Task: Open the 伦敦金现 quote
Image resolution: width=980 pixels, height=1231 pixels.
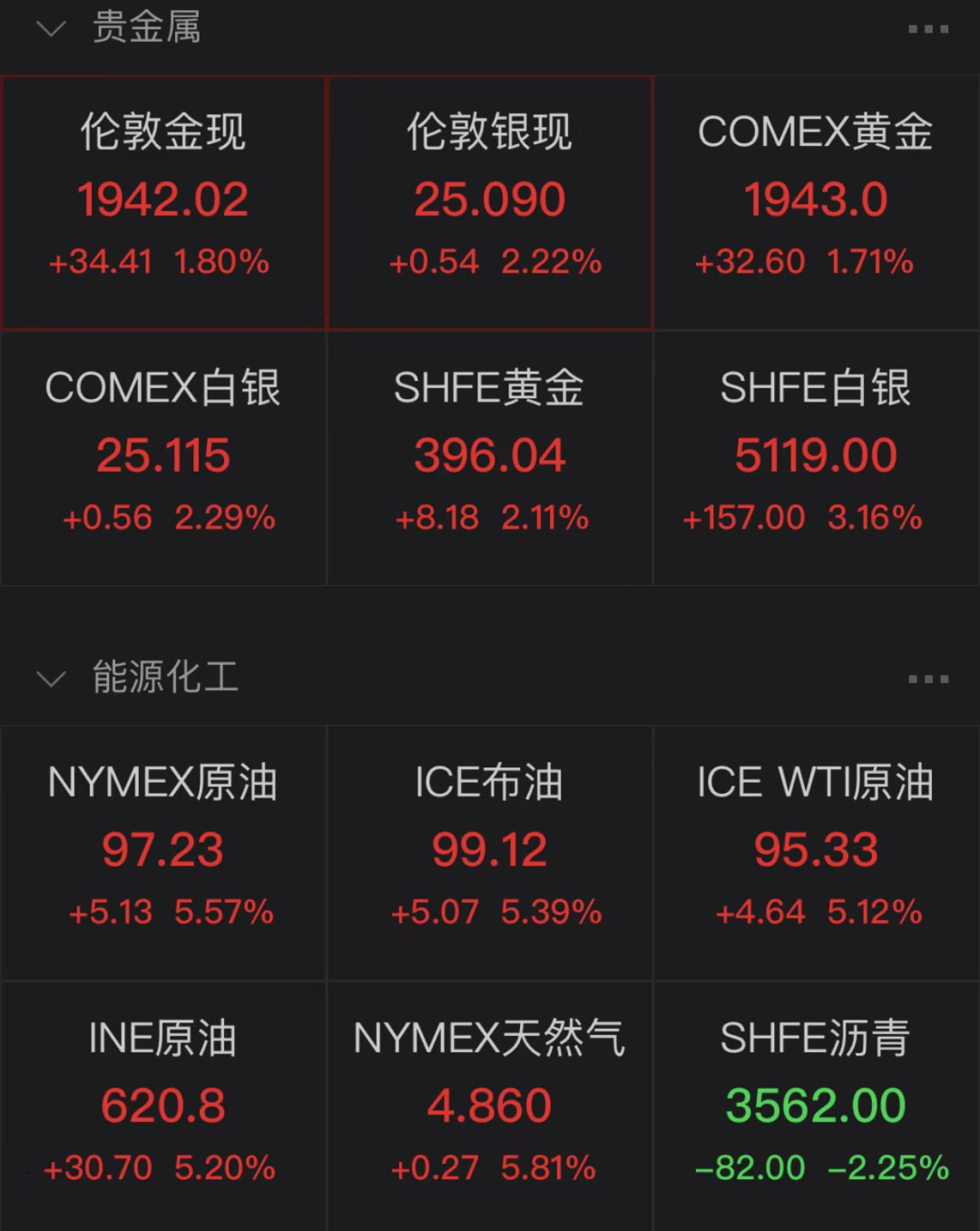Action: click(x=163, y=201)
